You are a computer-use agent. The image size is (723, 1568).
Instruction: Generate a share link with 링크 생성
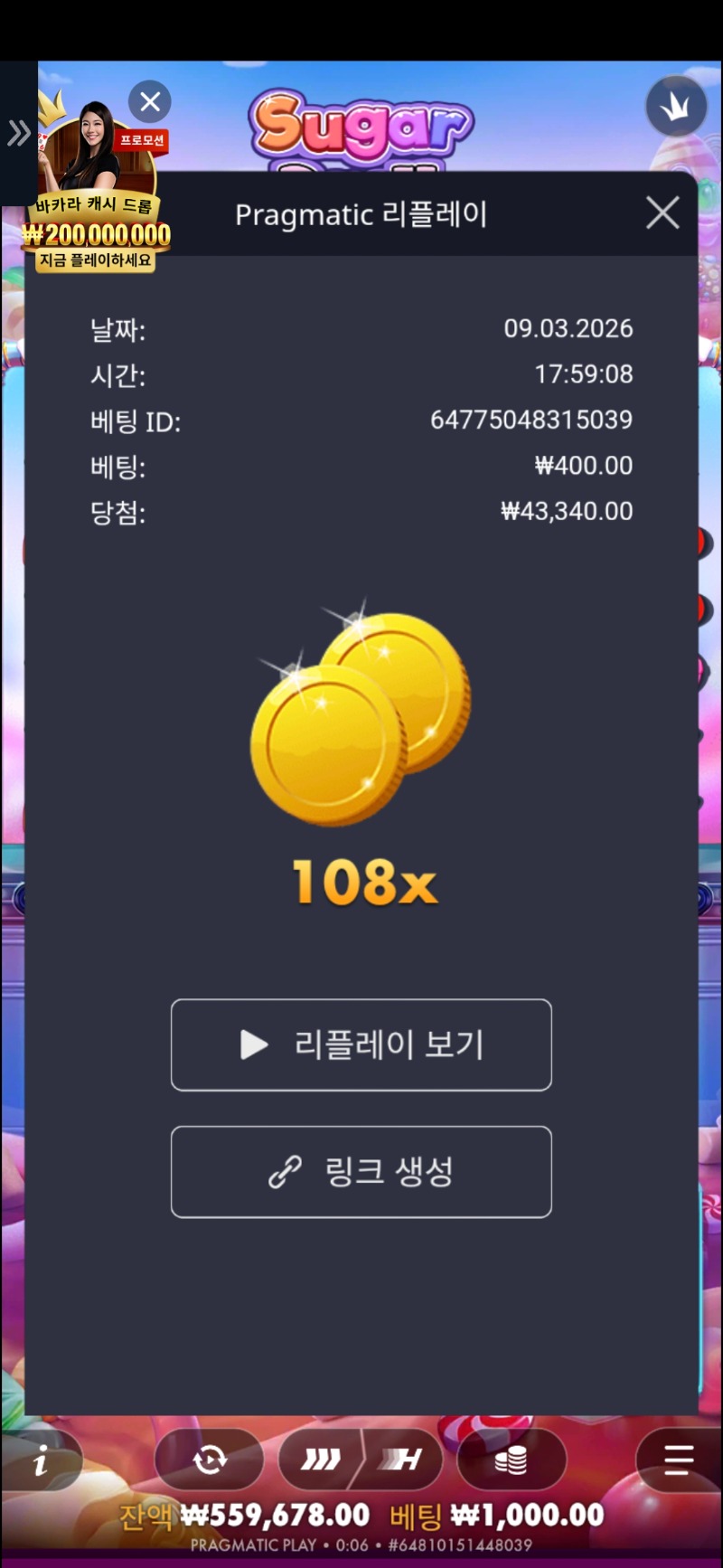pyautogui.click(x=361, y=1172)
